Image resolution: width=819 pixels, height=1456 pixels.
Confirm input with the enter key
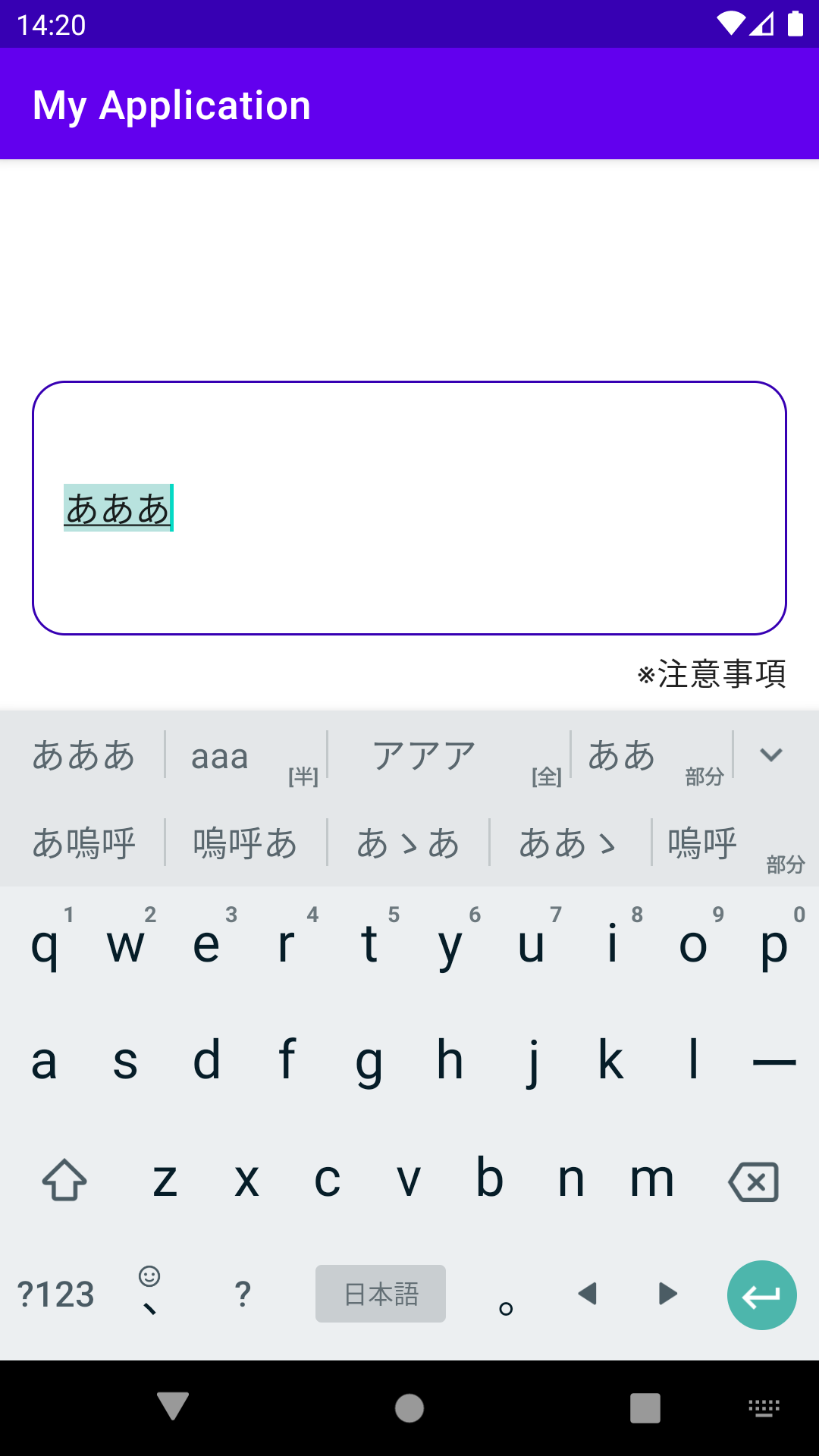pyautogui.click(x=761, y=1295)
